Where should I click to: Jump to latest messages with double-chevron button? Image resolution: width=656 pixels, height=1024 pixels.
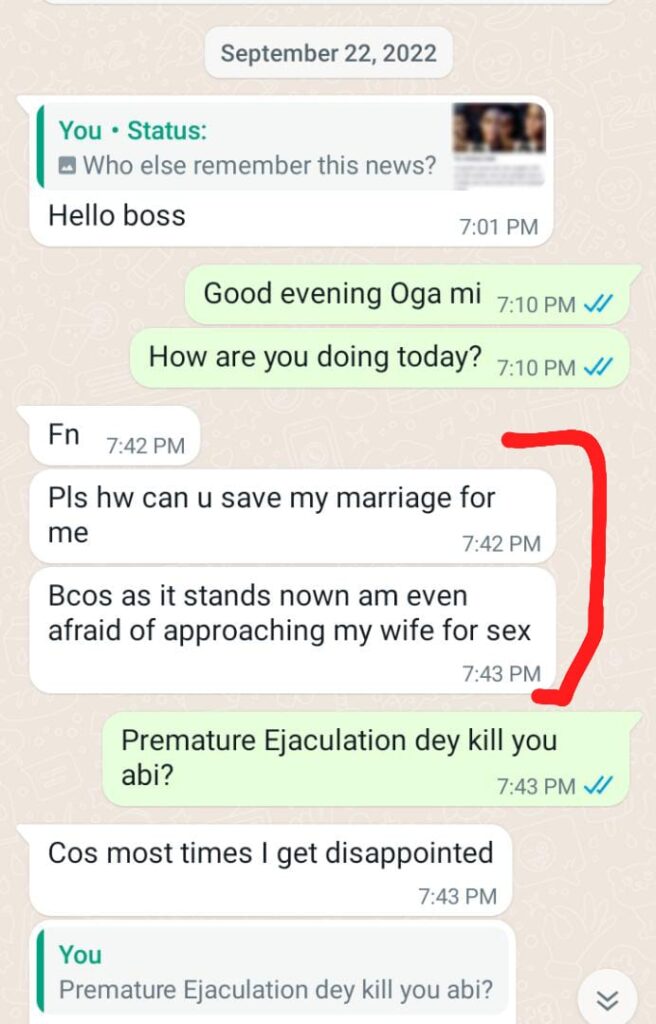pyautogui.click(x=607, y=999)
